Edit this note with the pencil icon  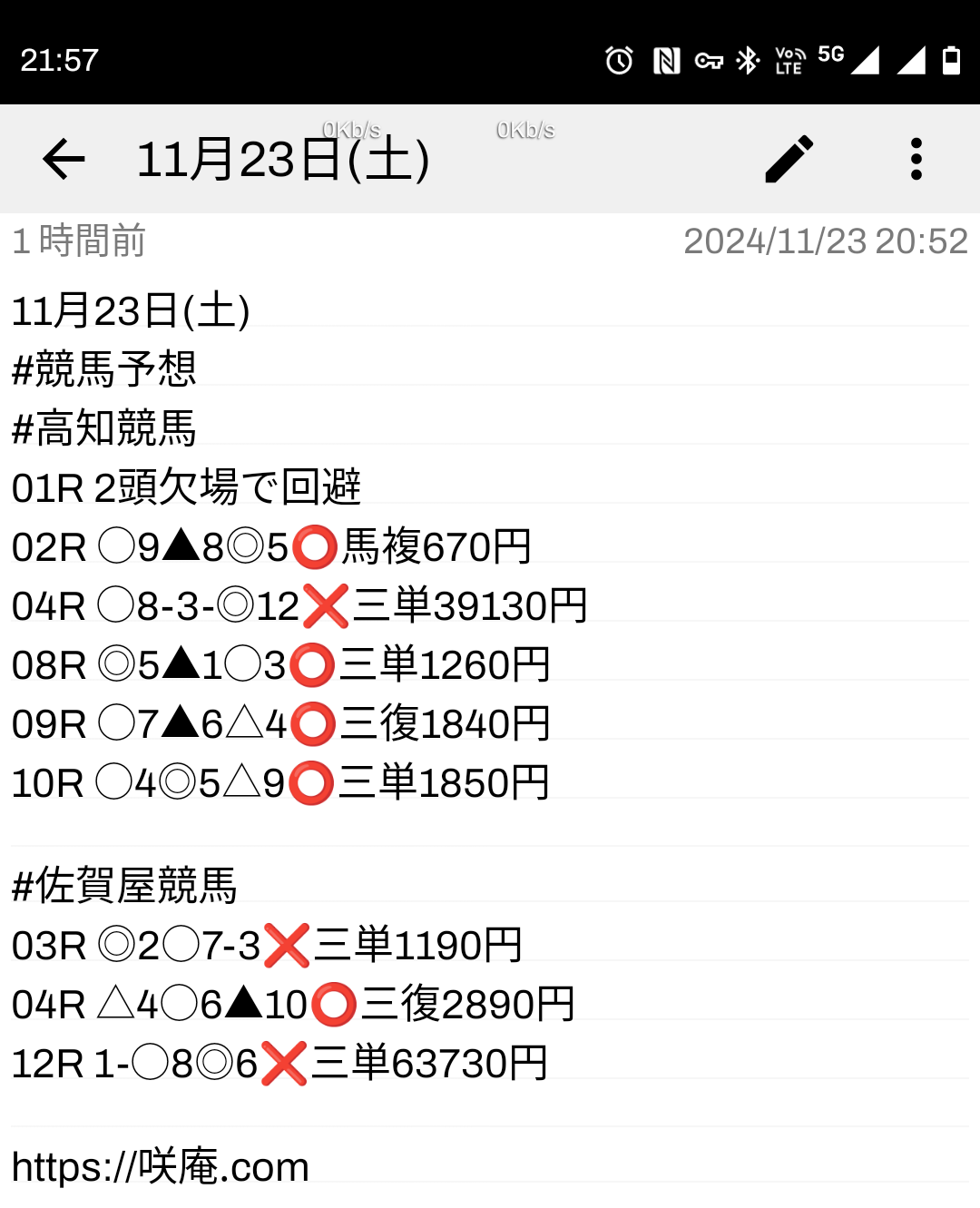789,160
